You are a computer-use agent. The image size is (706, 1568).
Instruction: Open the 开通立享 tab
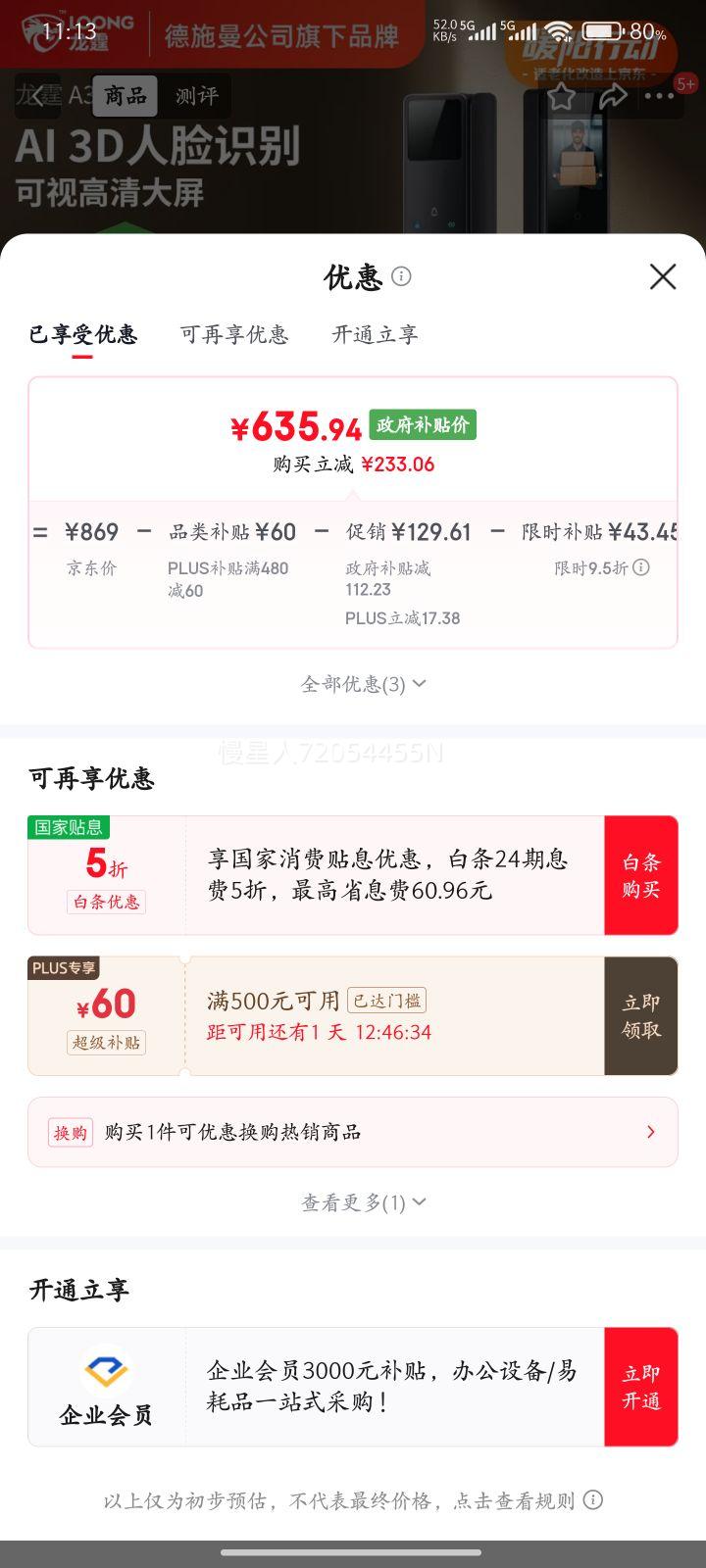(374, 335)
